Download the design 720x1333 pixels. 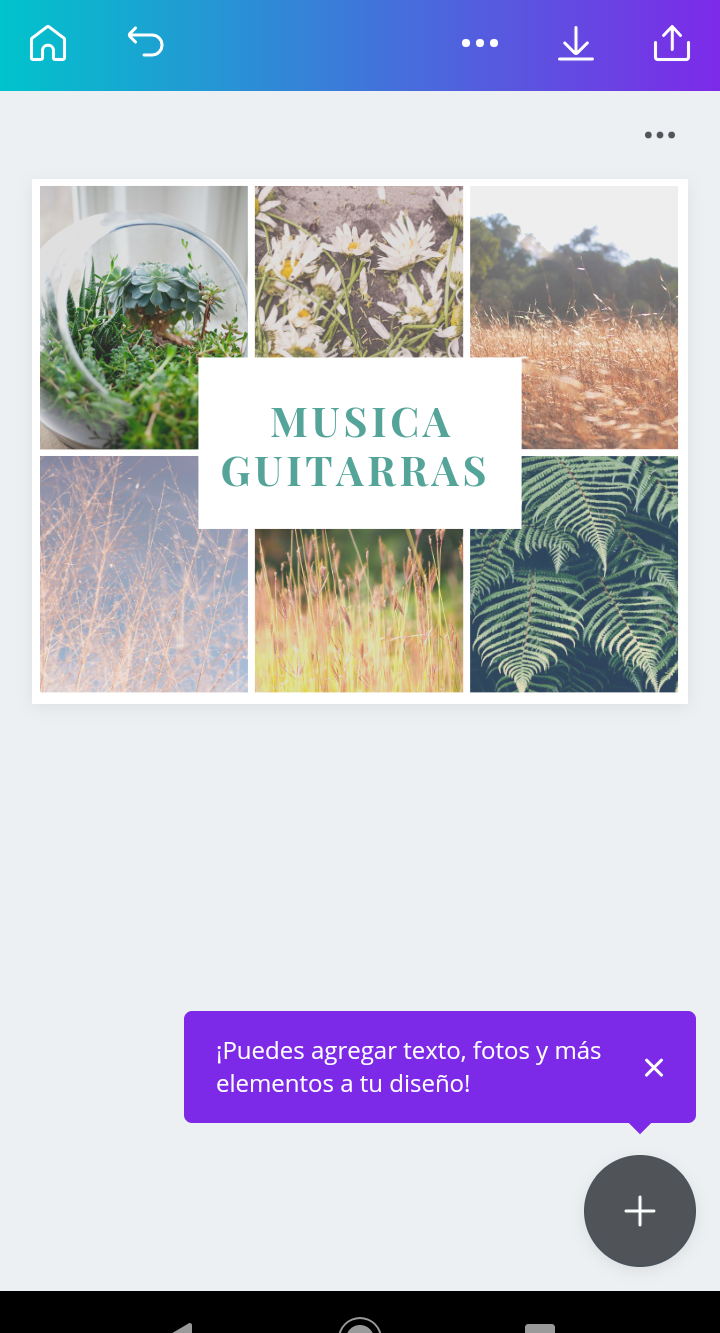575,44
